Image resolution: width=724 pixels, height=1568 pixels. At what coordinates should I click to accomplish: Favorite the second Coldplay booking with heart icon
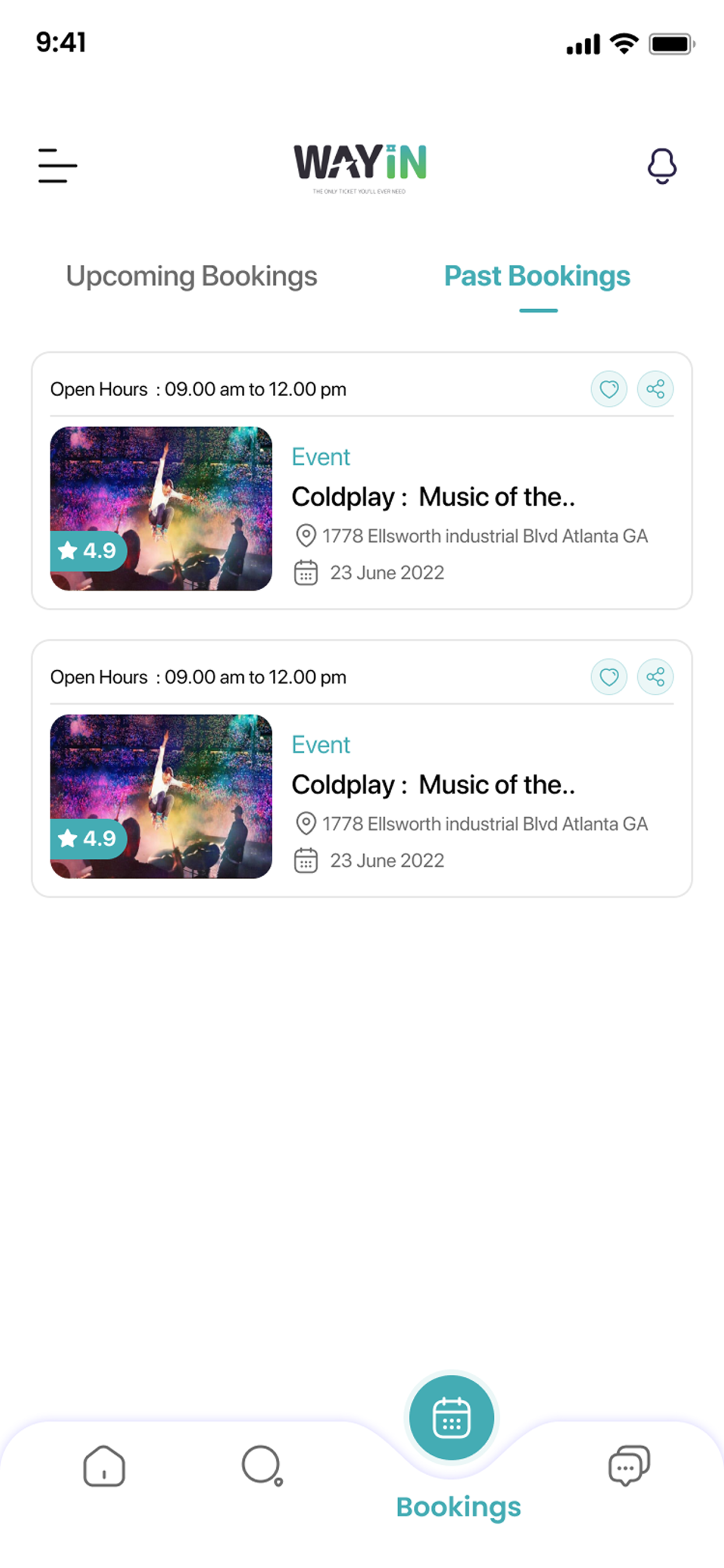(x=609, y=676)
